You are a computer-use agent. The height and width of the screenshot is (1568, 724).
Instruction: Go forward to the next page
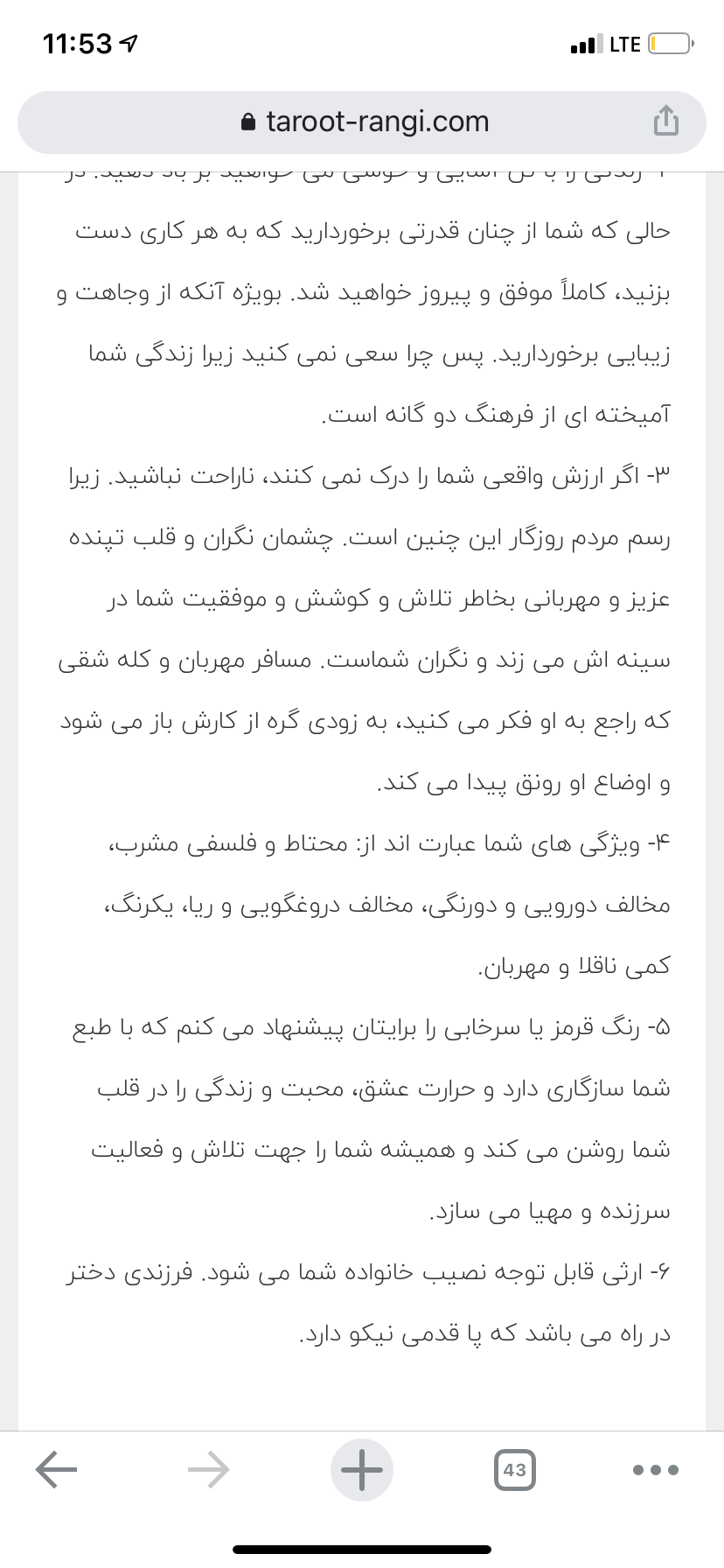coord(209,1469)
